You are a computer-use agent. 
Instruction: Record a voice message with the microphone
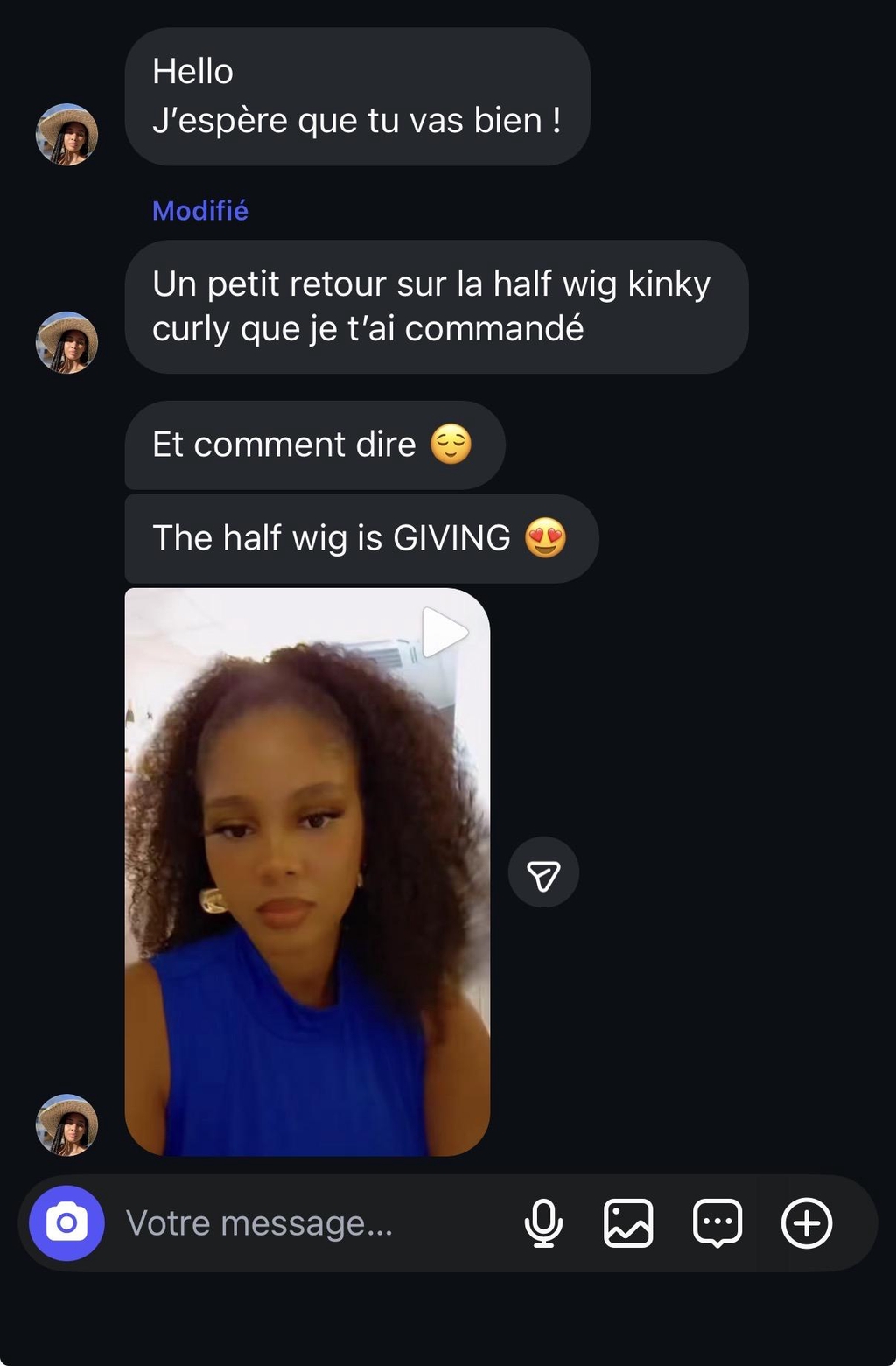coord(543,1222)
